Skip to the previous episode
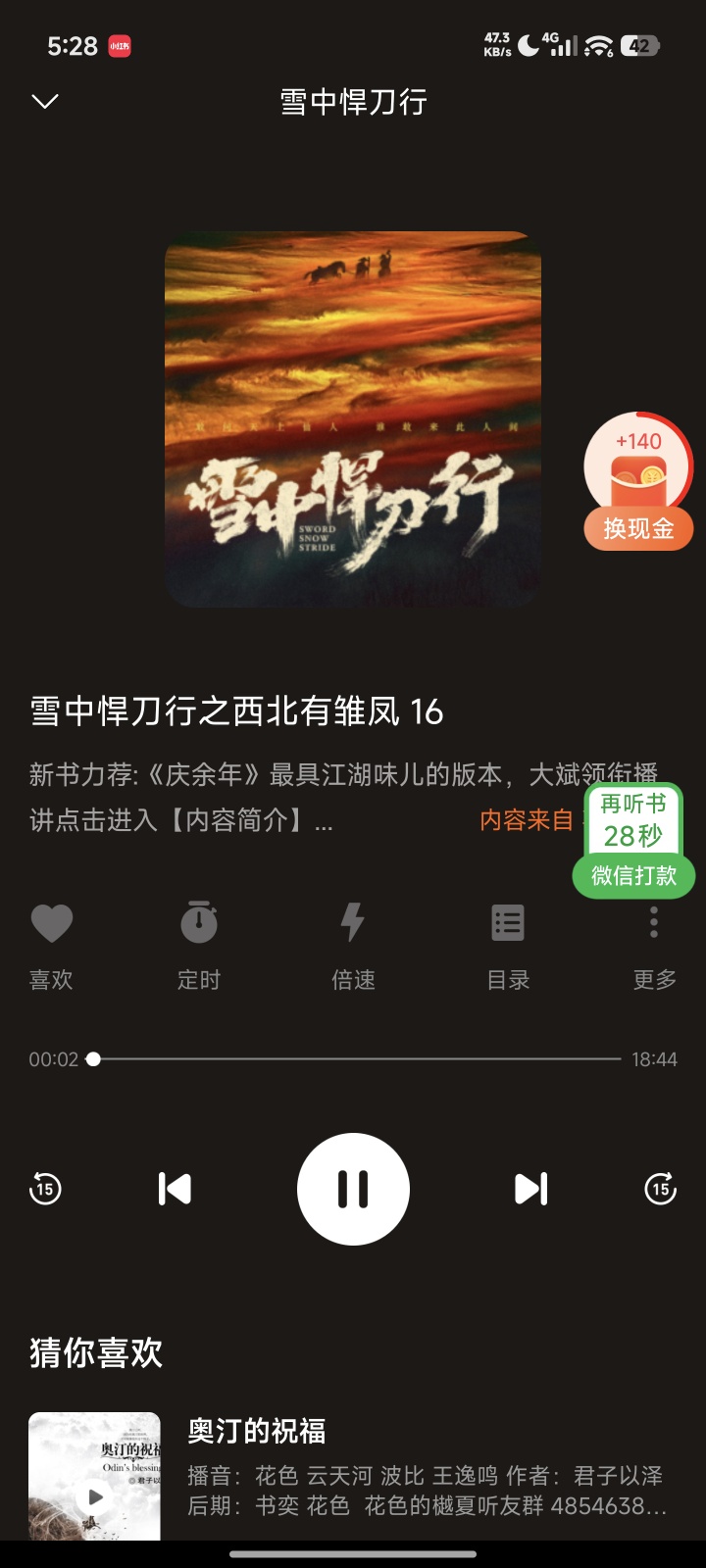This screenshot has width=706, height=1568. point(175,1188)
